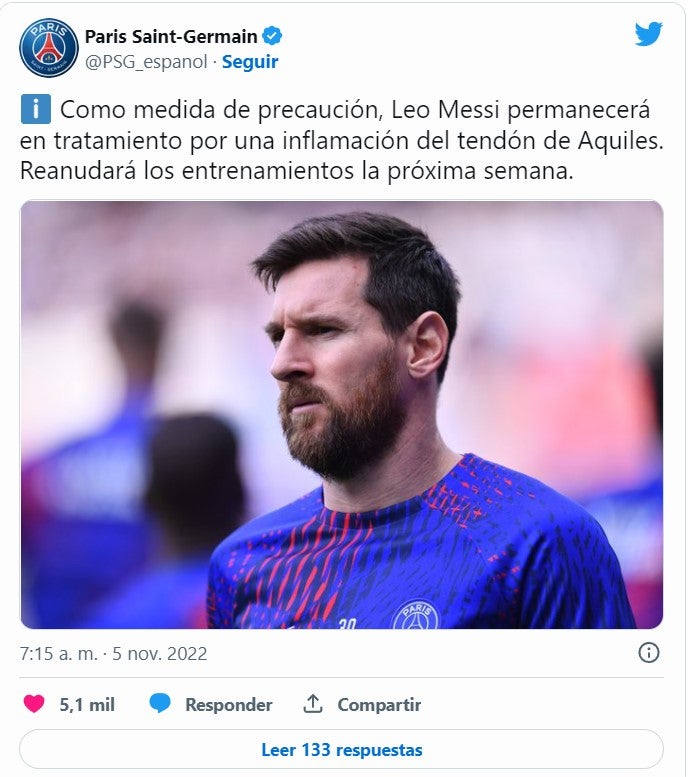Tap the Seguir link to follow
690x777 pixels.
pyautogui.click(x=250, y=62)
